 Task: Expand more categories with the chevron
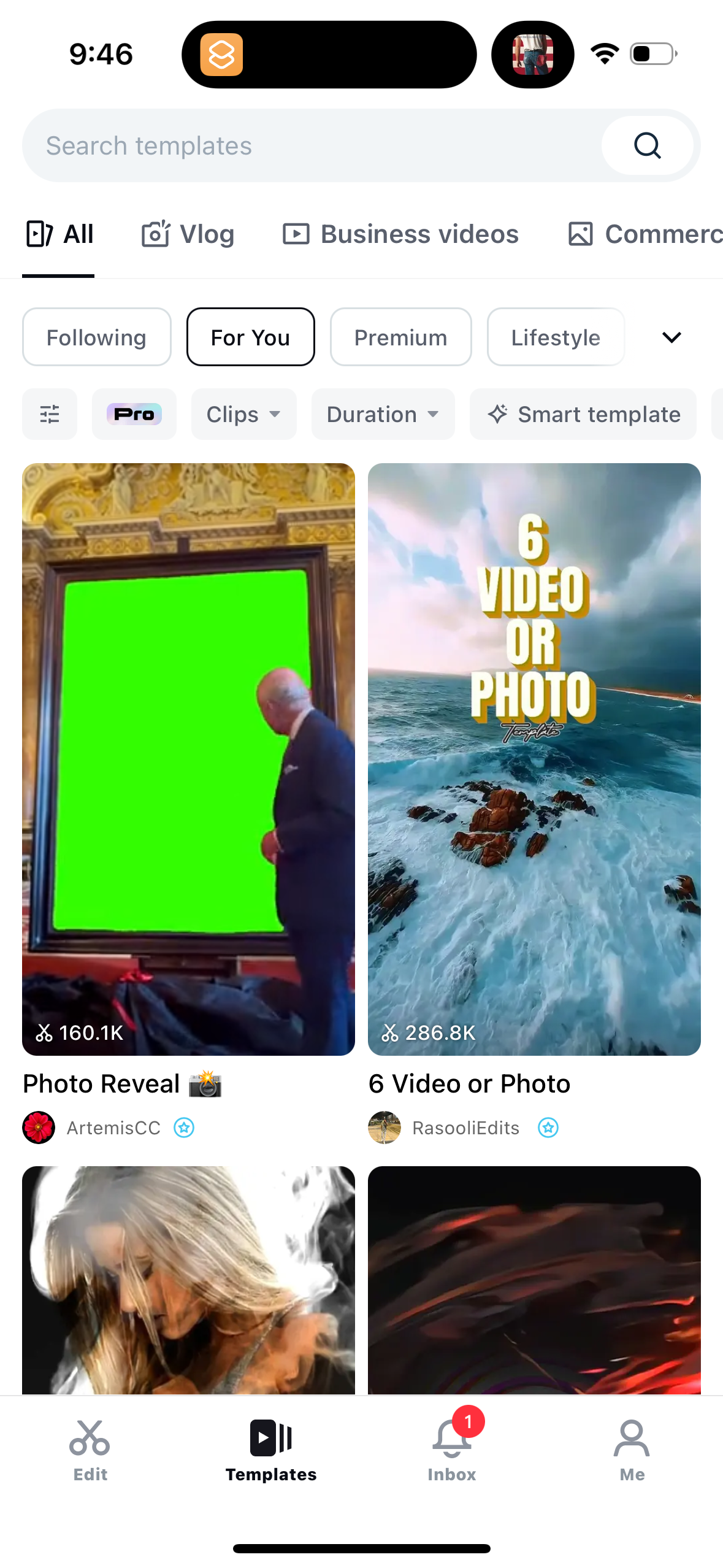(x=671, y=337)
